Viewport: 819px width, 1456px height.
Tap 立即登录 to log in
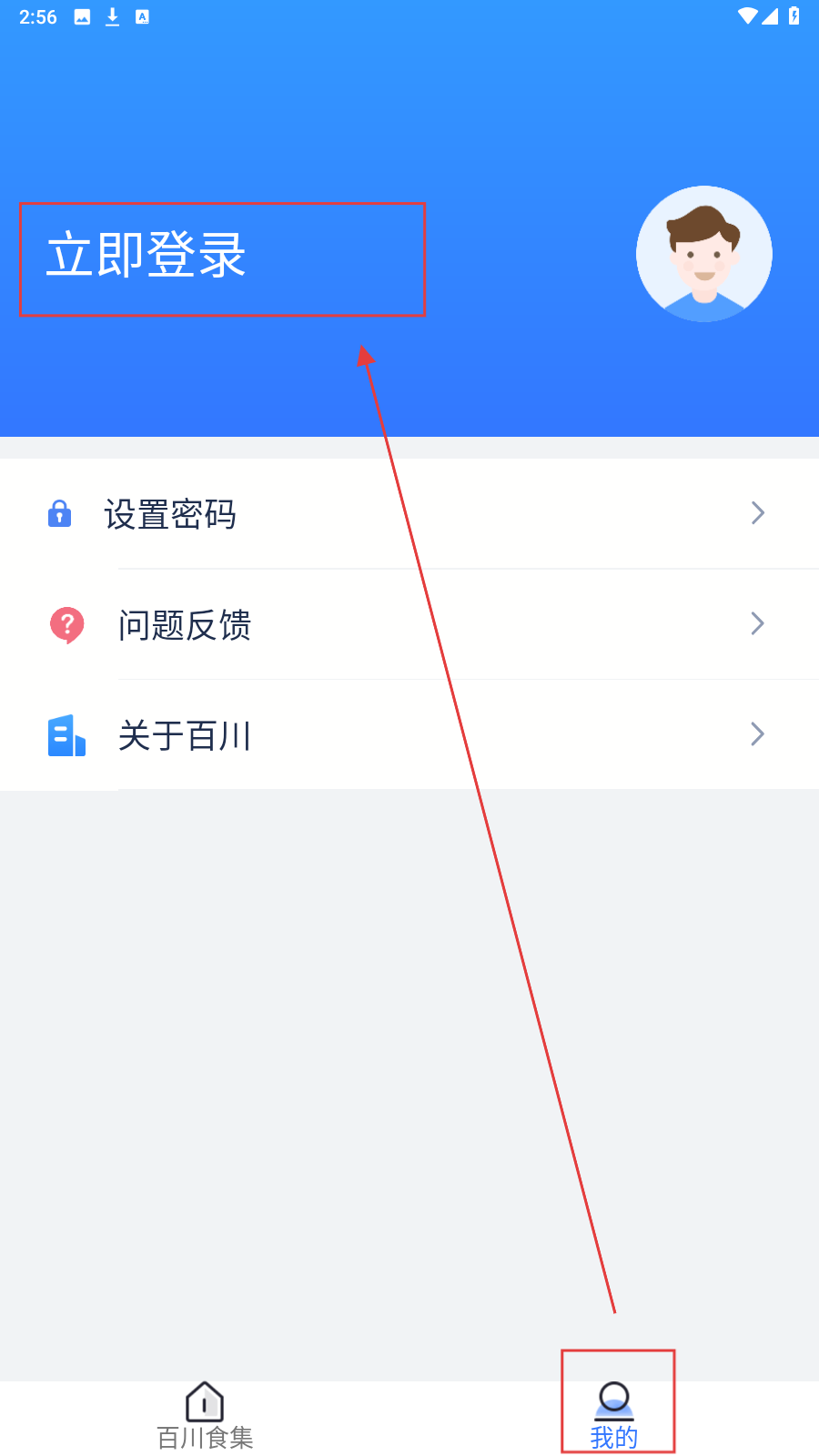147,255
